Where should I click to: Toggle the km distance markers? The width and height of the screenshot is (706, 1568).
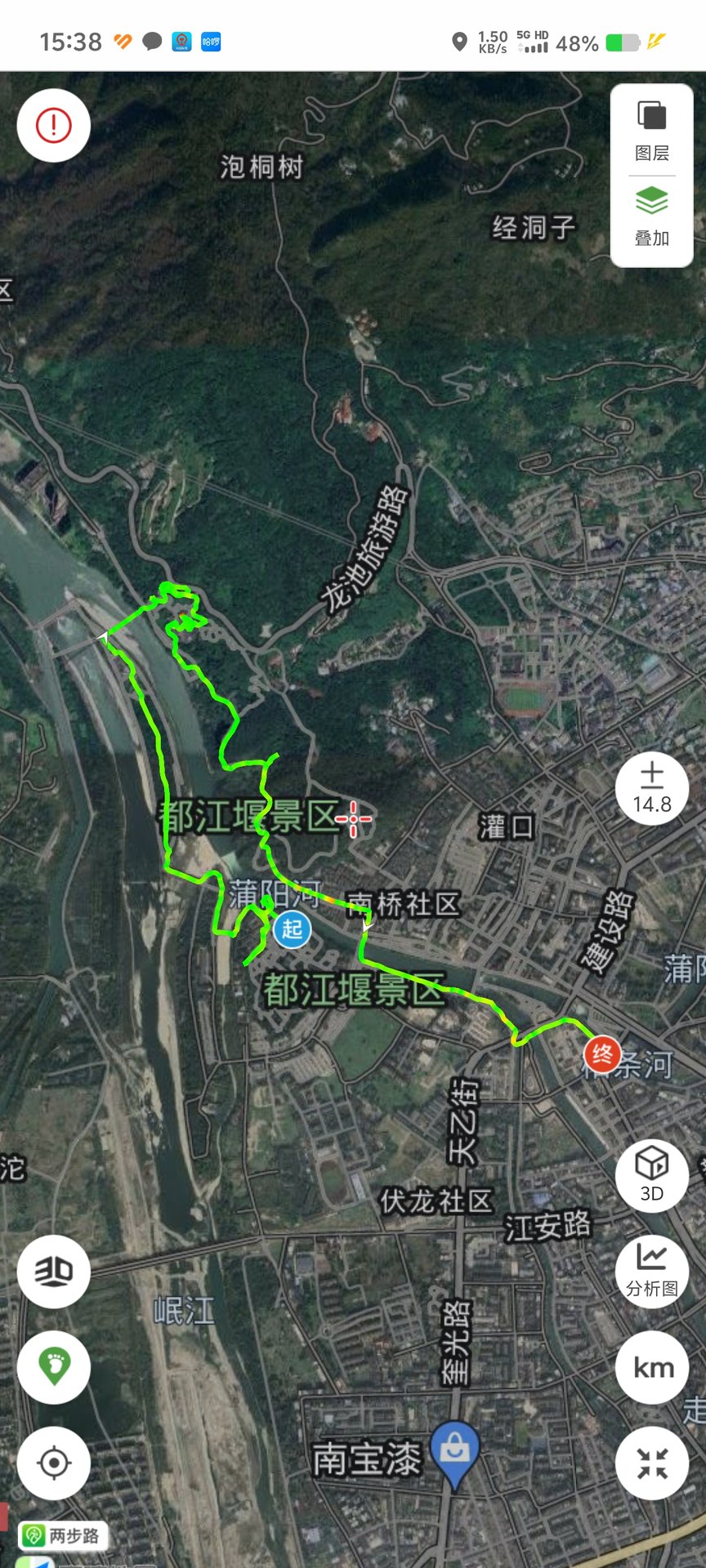[x=652, y=1367]
